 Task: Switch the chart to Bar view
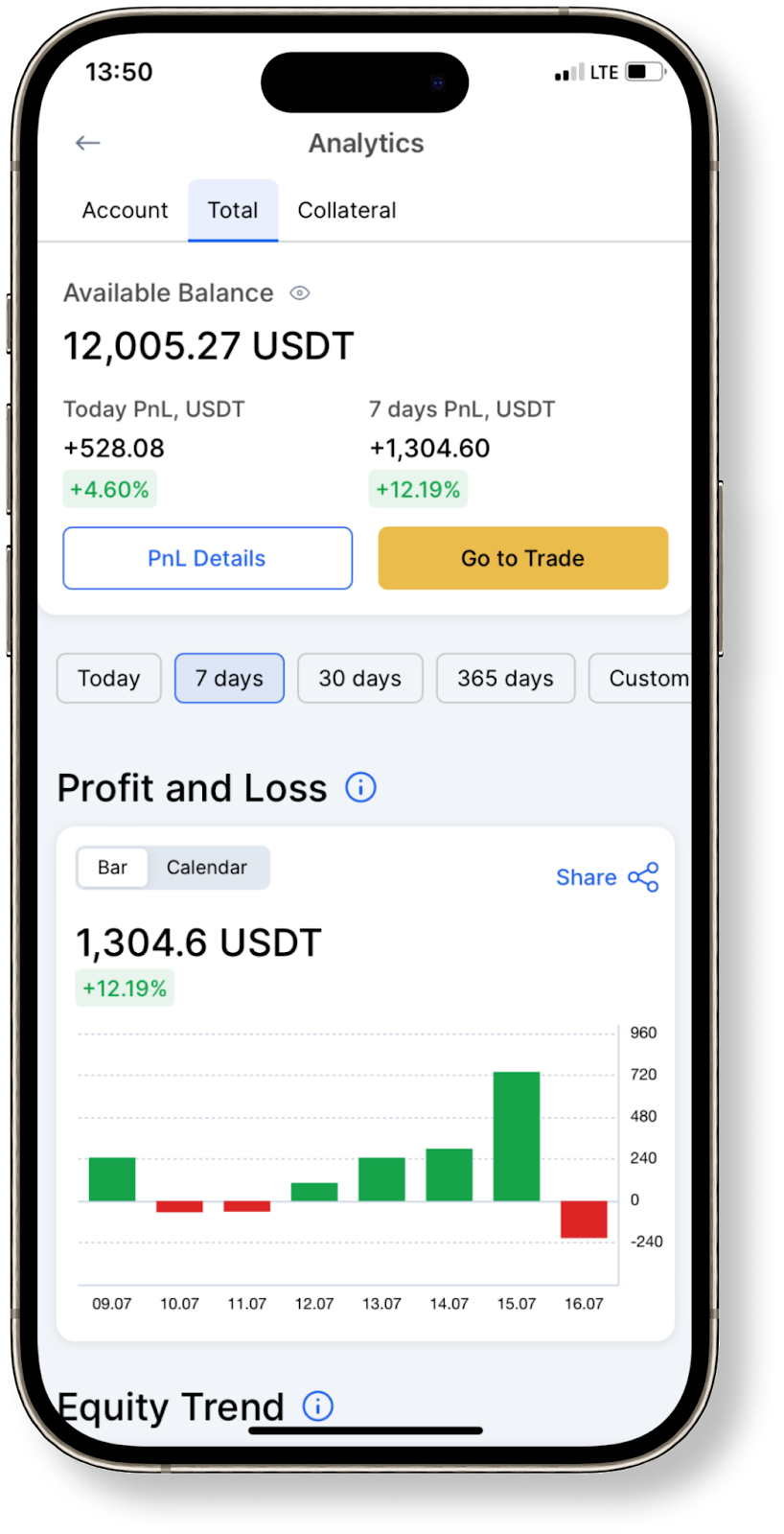coord(112,868)
